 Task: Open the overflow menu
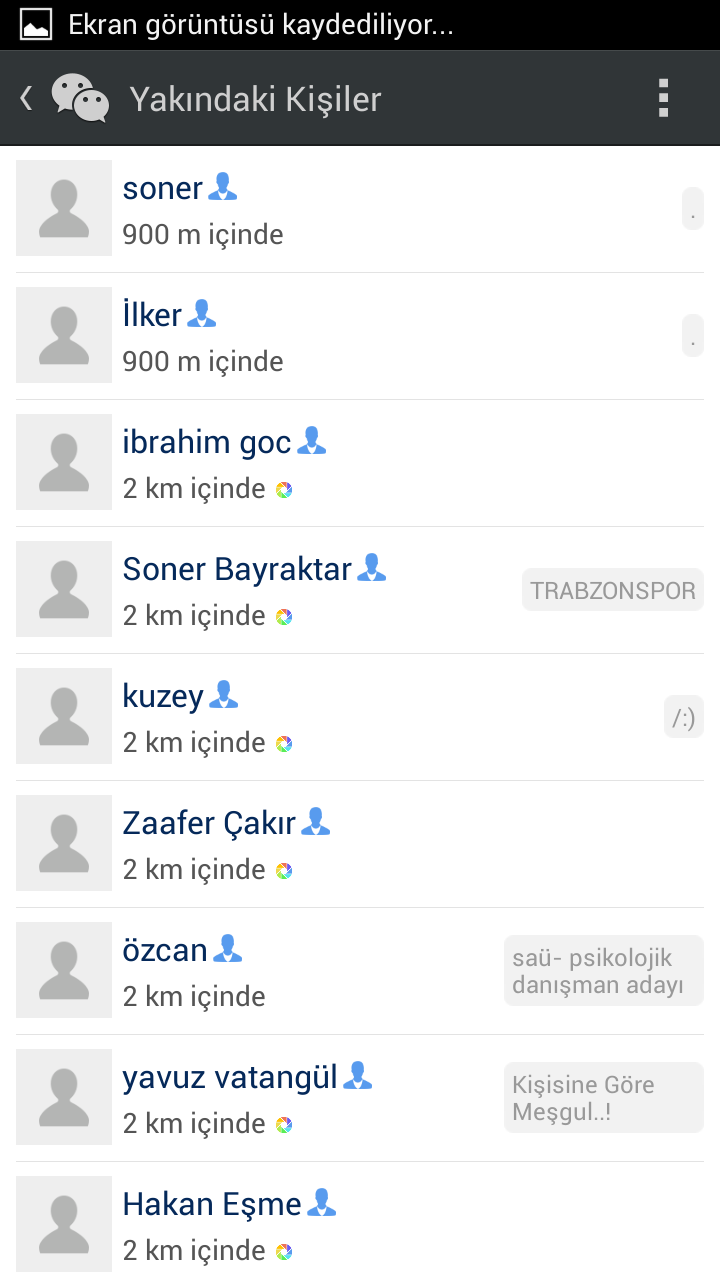click(x=663, y=98)
